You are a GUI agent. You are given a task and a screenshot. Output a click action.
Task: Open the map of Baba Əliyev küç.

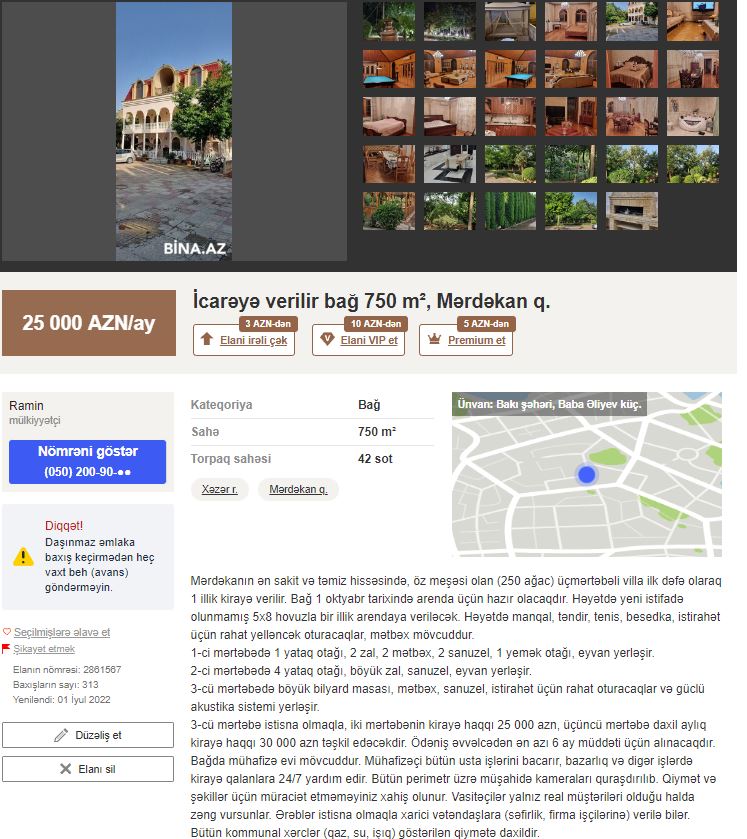(x=586, y=474)
